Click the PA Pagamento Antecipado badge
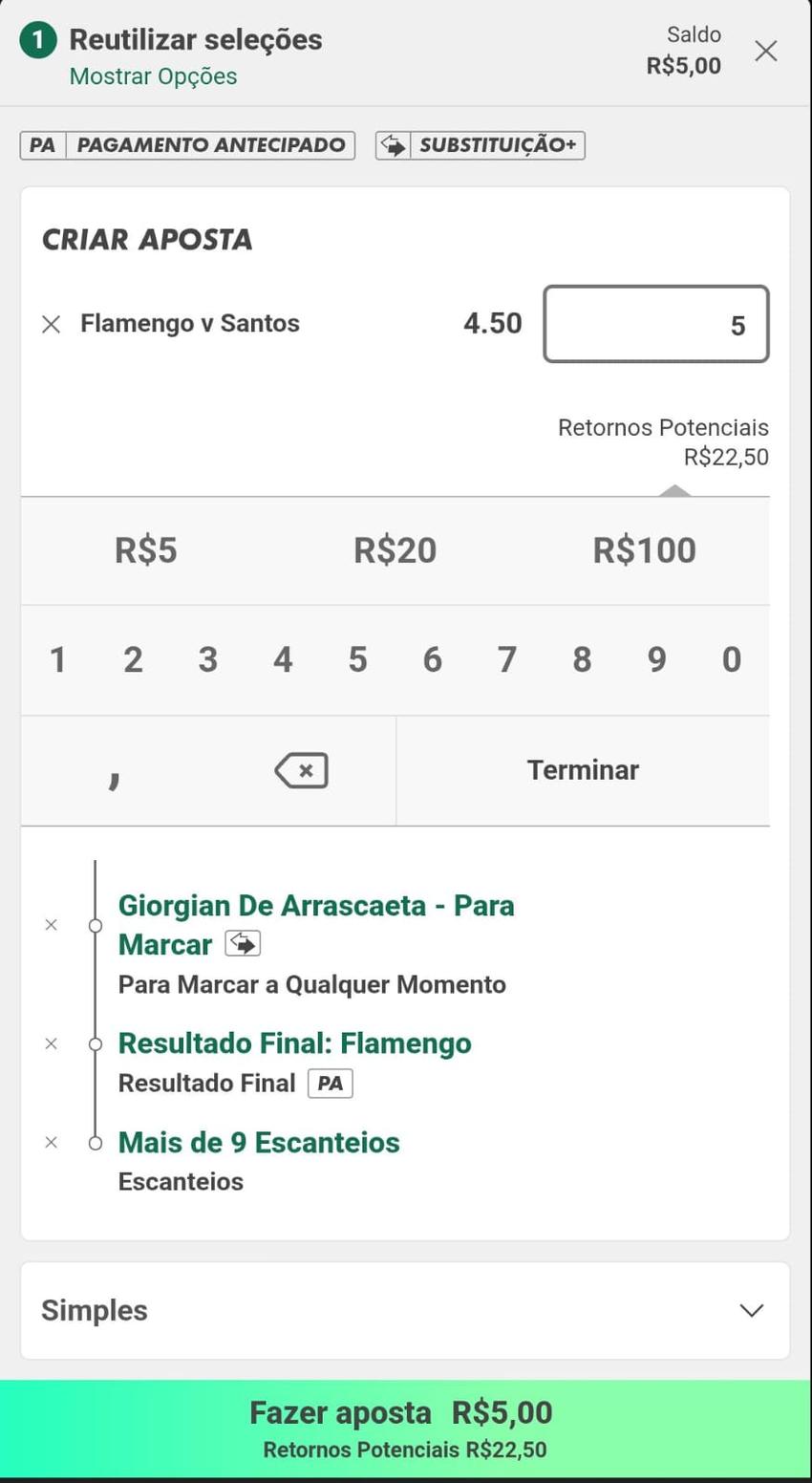Image resolution: width=812 pixels, height=1483 pixels. click(186, 145)
